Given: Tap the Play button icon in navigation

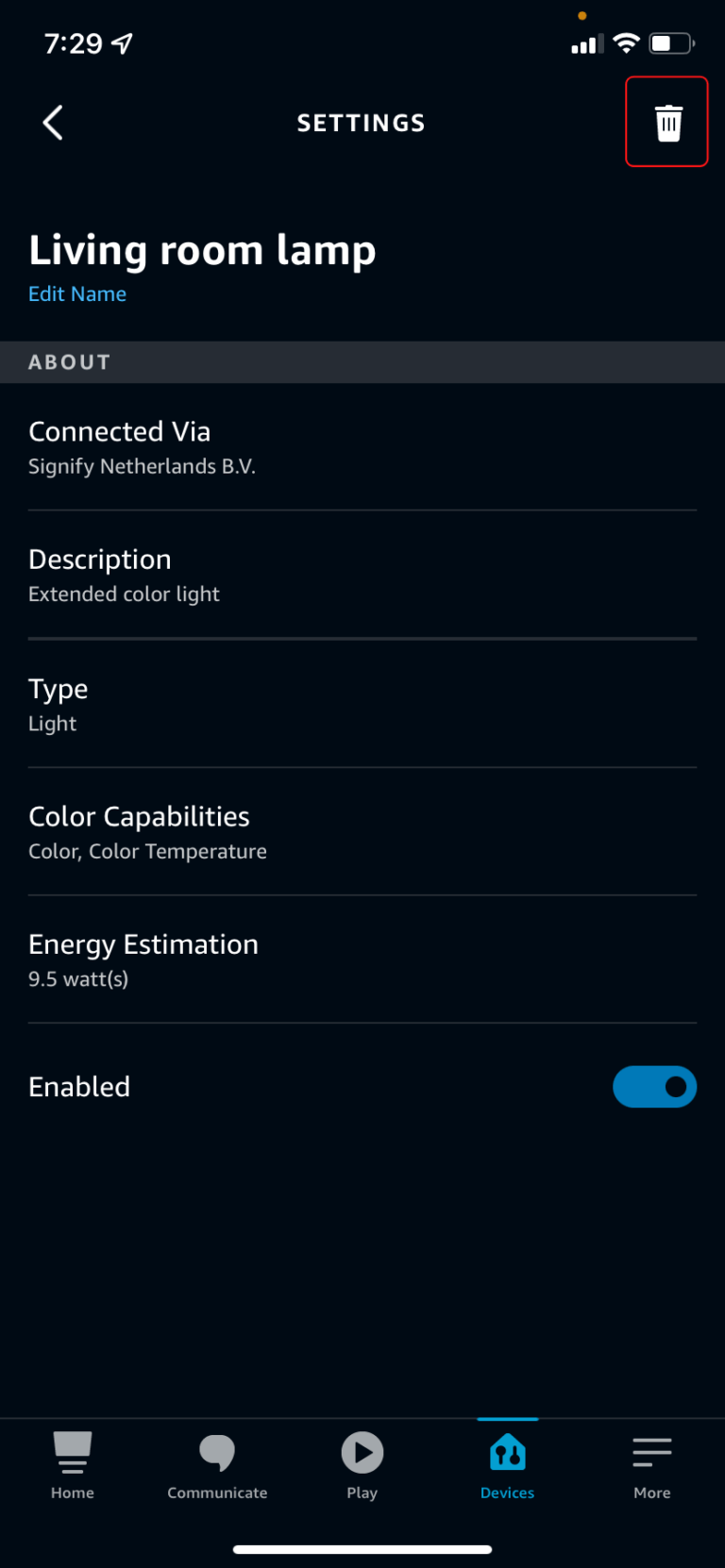Looking at the screenshot, I should 362,1454.
